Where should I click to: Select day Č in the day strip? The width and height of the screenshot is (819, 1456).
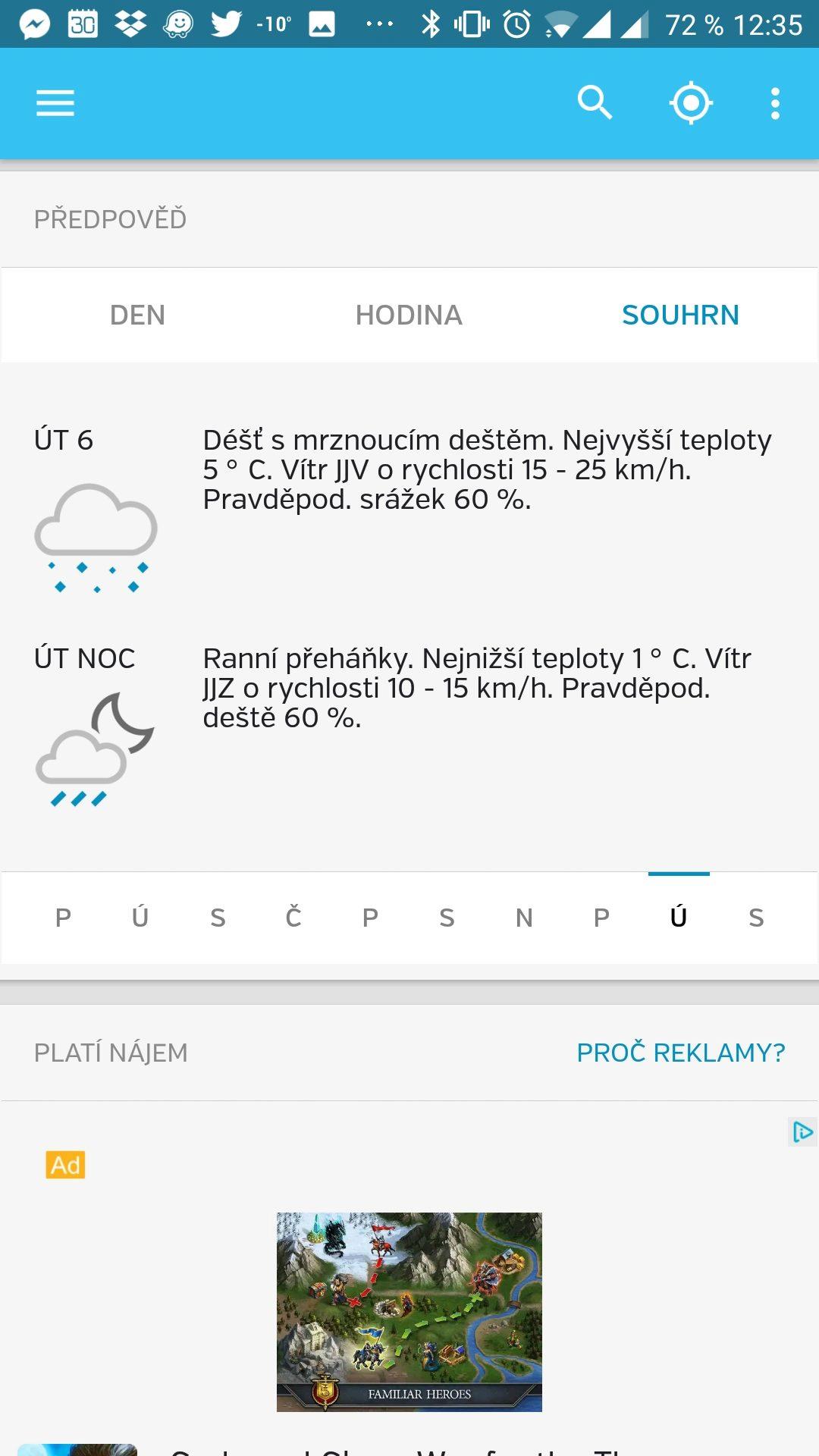(x=293, y=917)
